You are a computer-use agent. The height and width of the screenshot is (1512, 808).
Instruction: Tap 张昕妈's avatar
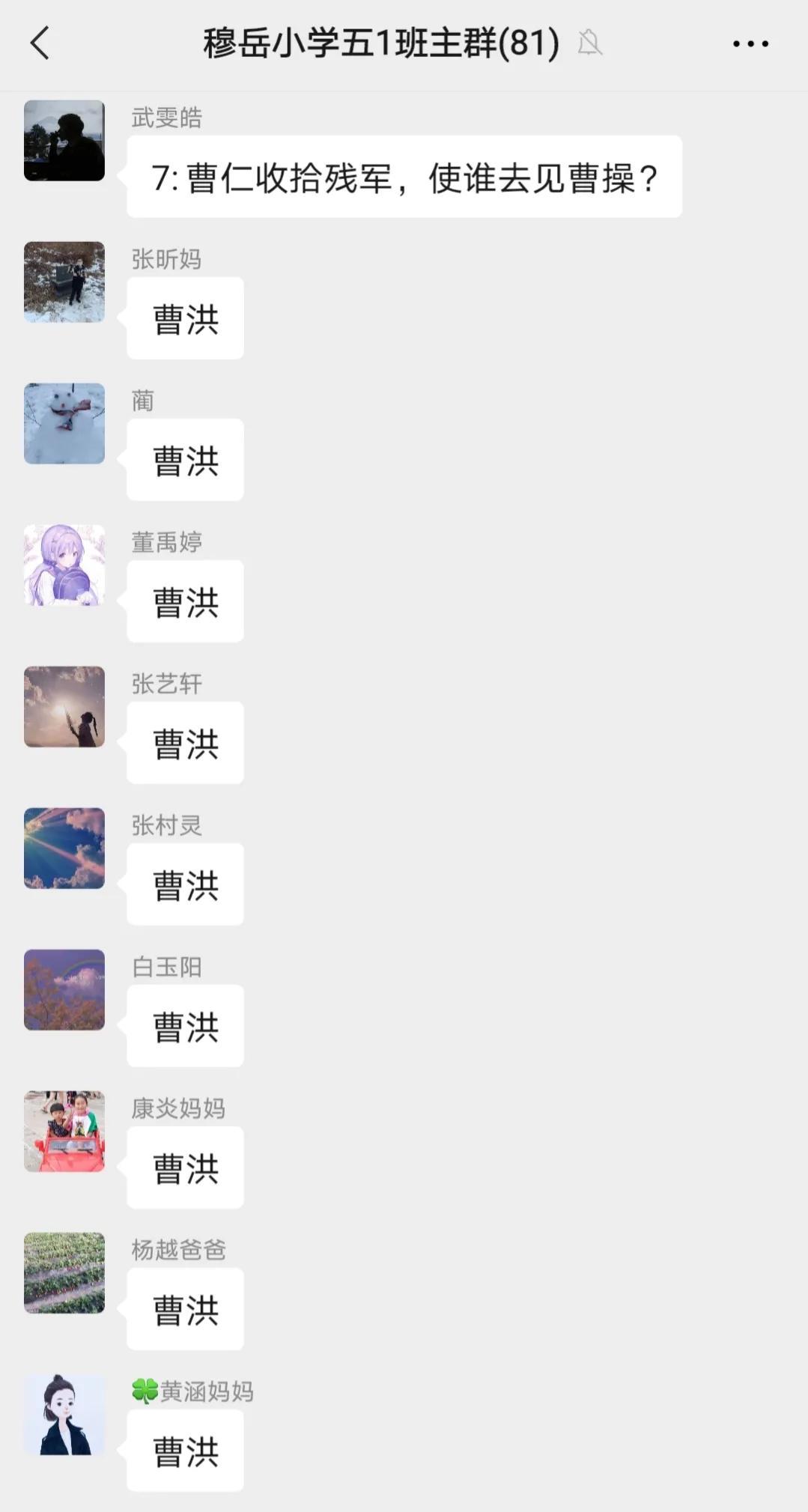pyautogui.click(x=64, y=282)
